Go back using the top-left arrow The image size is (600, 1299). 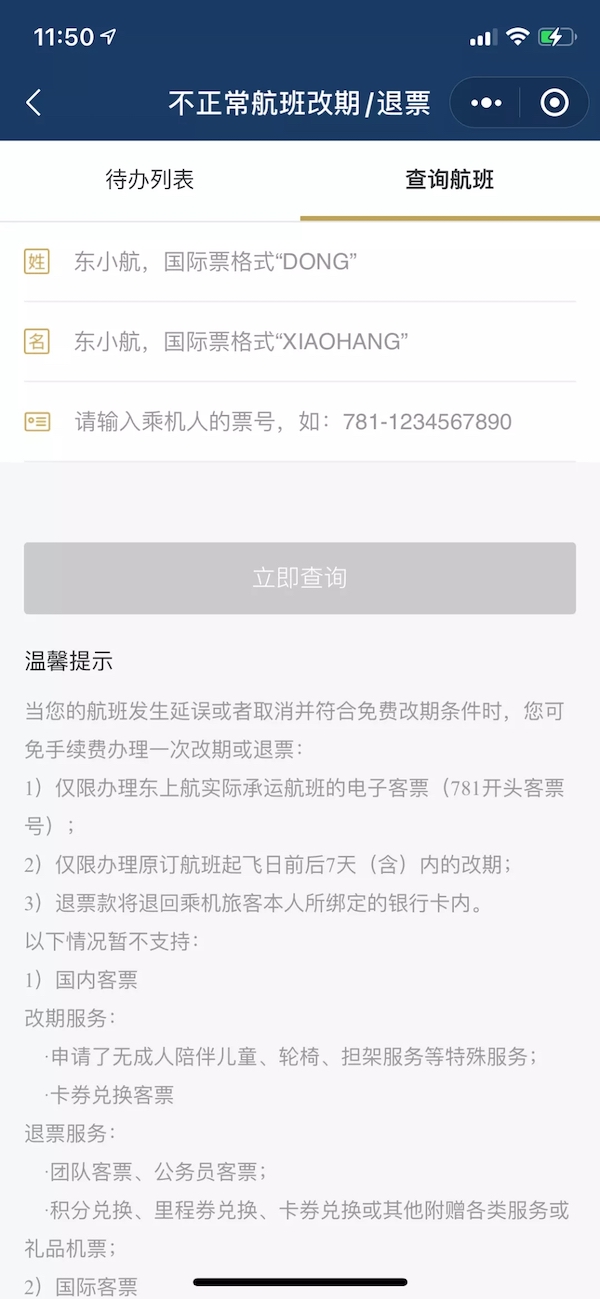(x=34, y=102)
